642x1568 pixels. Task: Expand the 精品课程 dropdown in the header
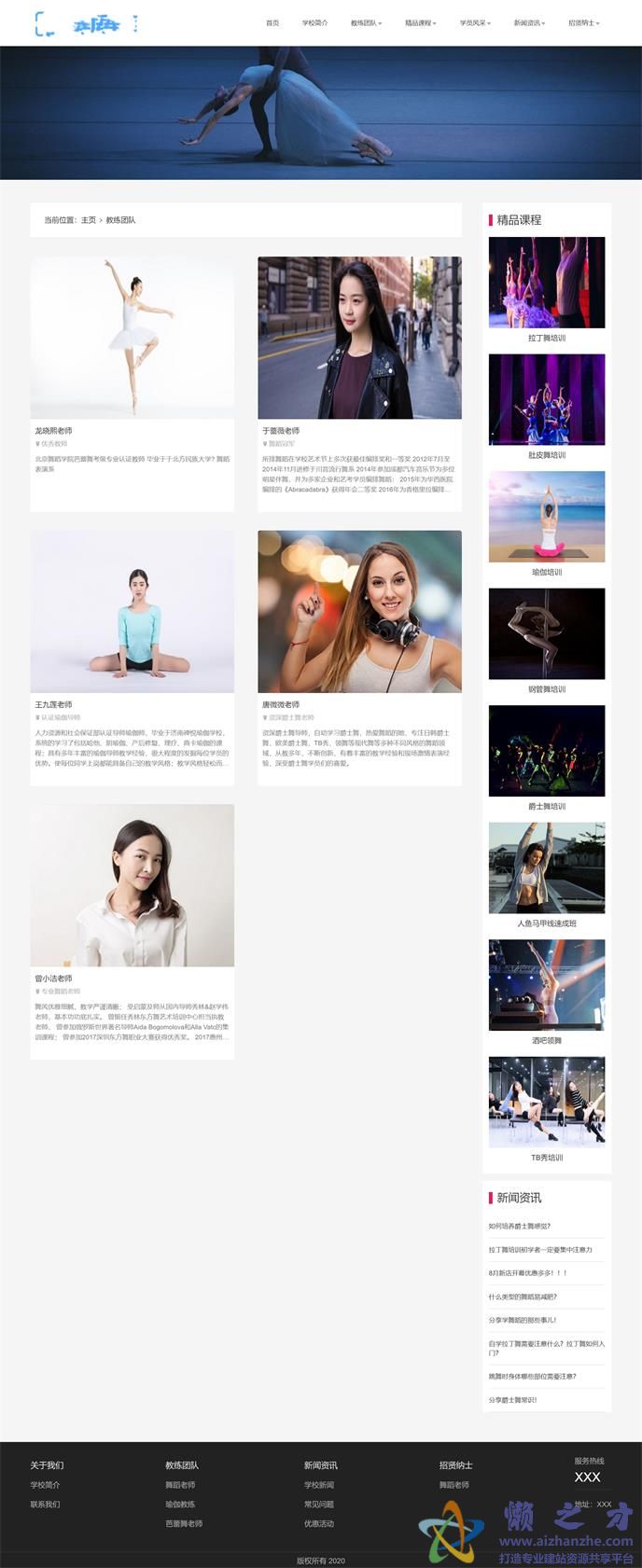(420, 22)
